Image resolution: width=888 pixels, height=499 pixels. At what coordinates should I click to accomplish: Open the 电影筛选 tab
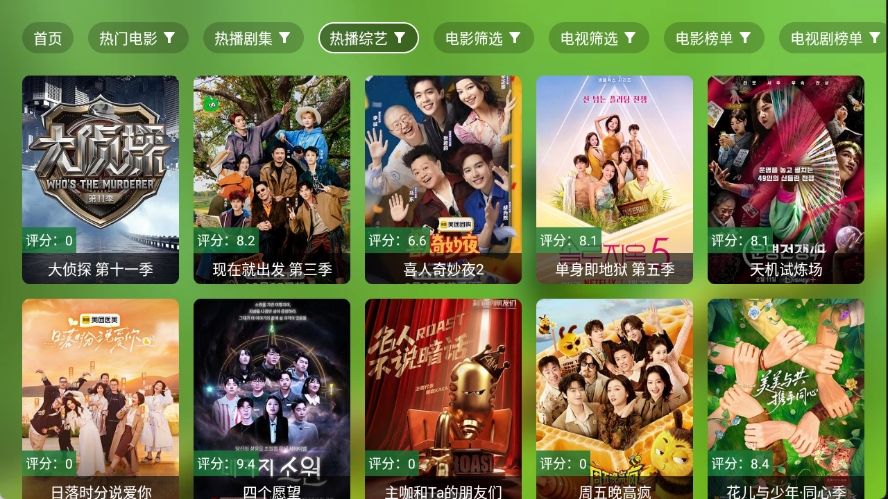point(483,39)
